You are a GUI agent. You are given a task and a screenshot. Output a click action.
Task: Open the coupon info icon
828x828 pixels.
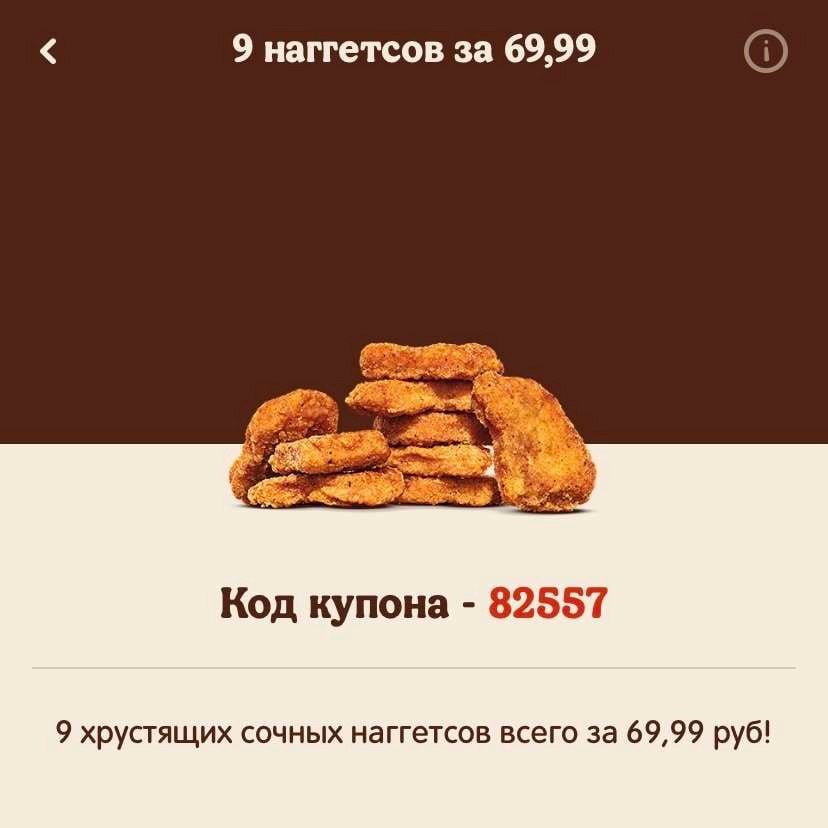(766, 52)
